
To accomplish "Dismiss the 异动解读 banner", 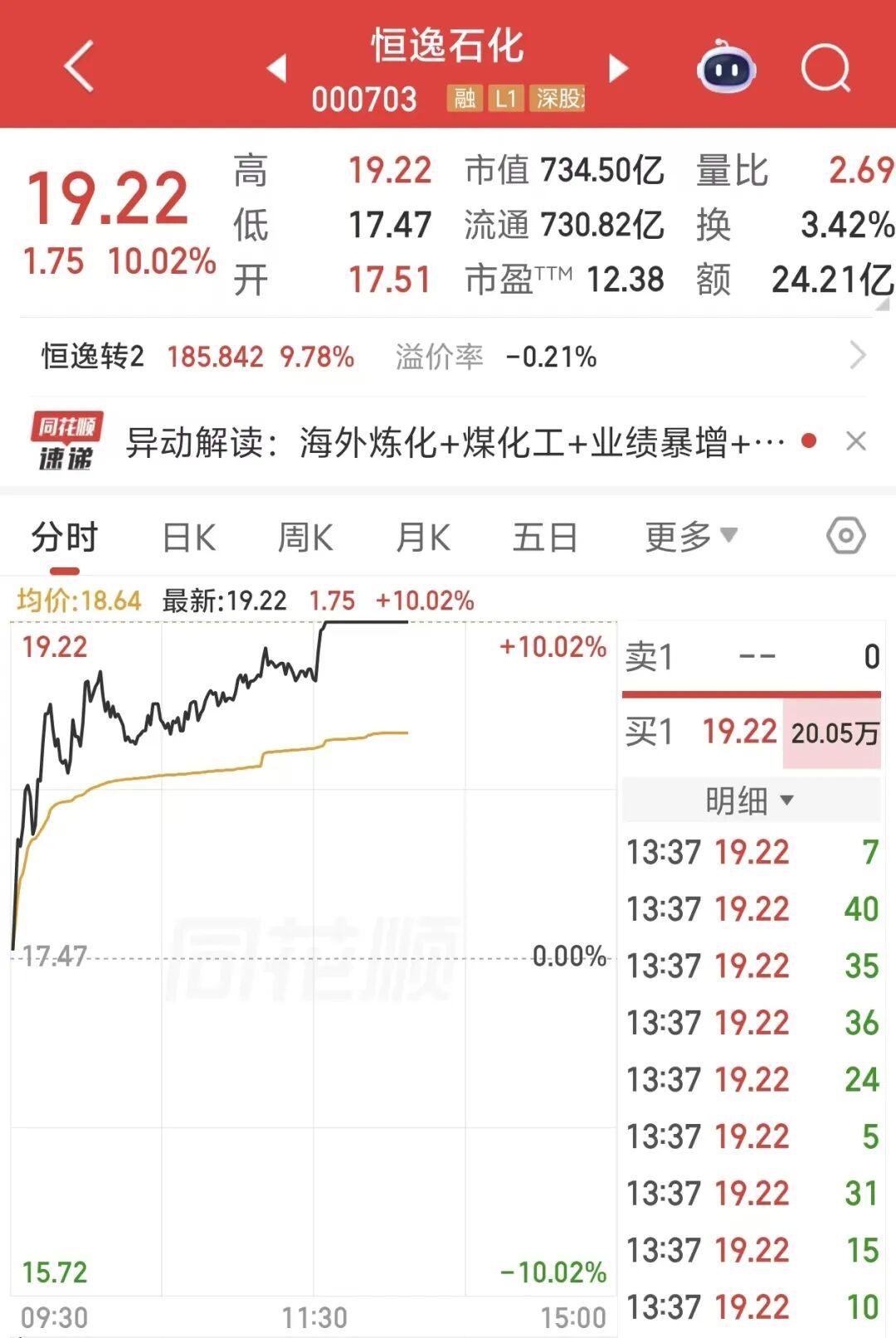I will (x=856, y=441).
